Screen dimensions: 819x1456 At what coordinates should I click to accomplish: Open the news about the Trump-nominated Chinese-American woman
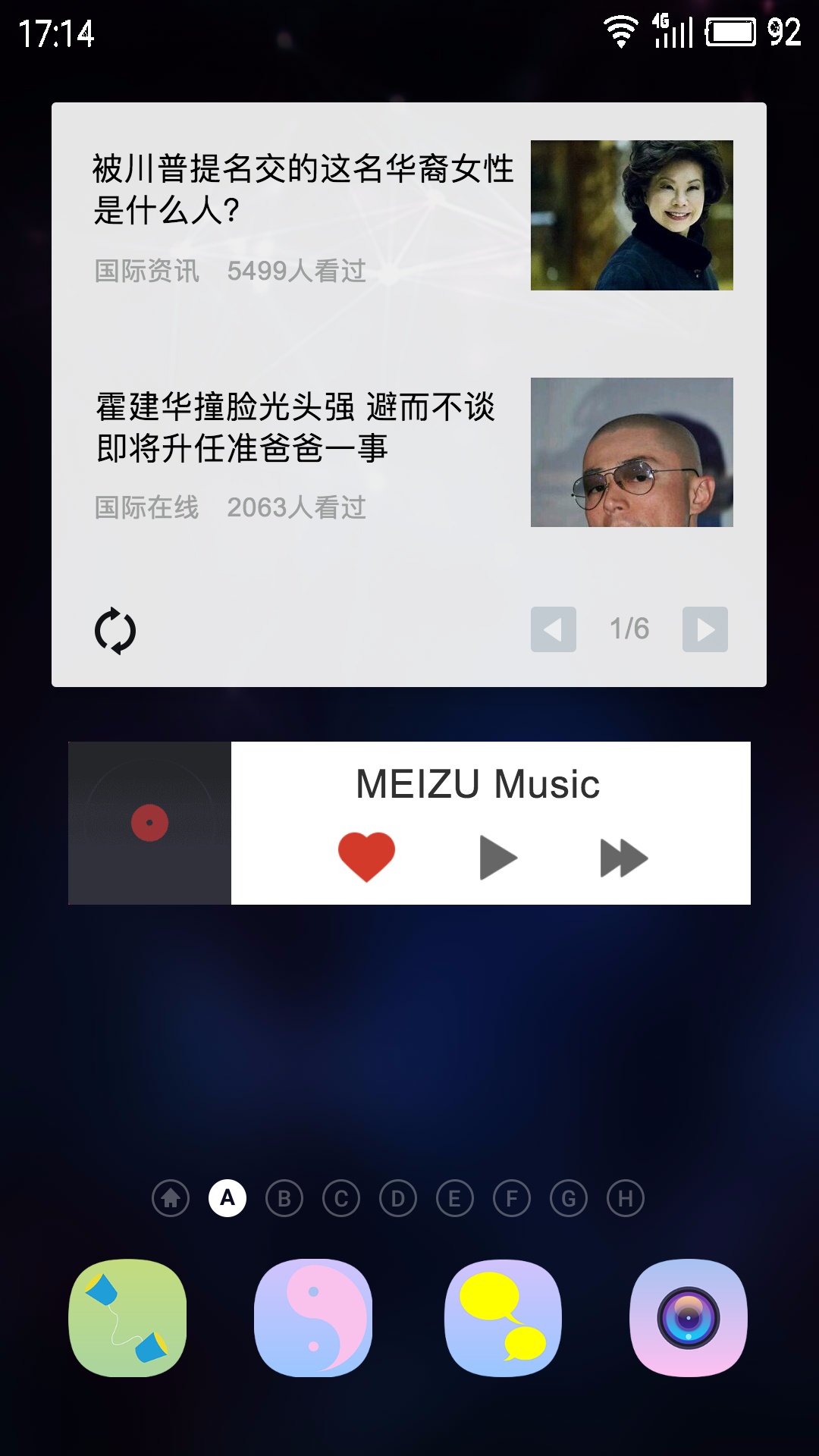303,190
